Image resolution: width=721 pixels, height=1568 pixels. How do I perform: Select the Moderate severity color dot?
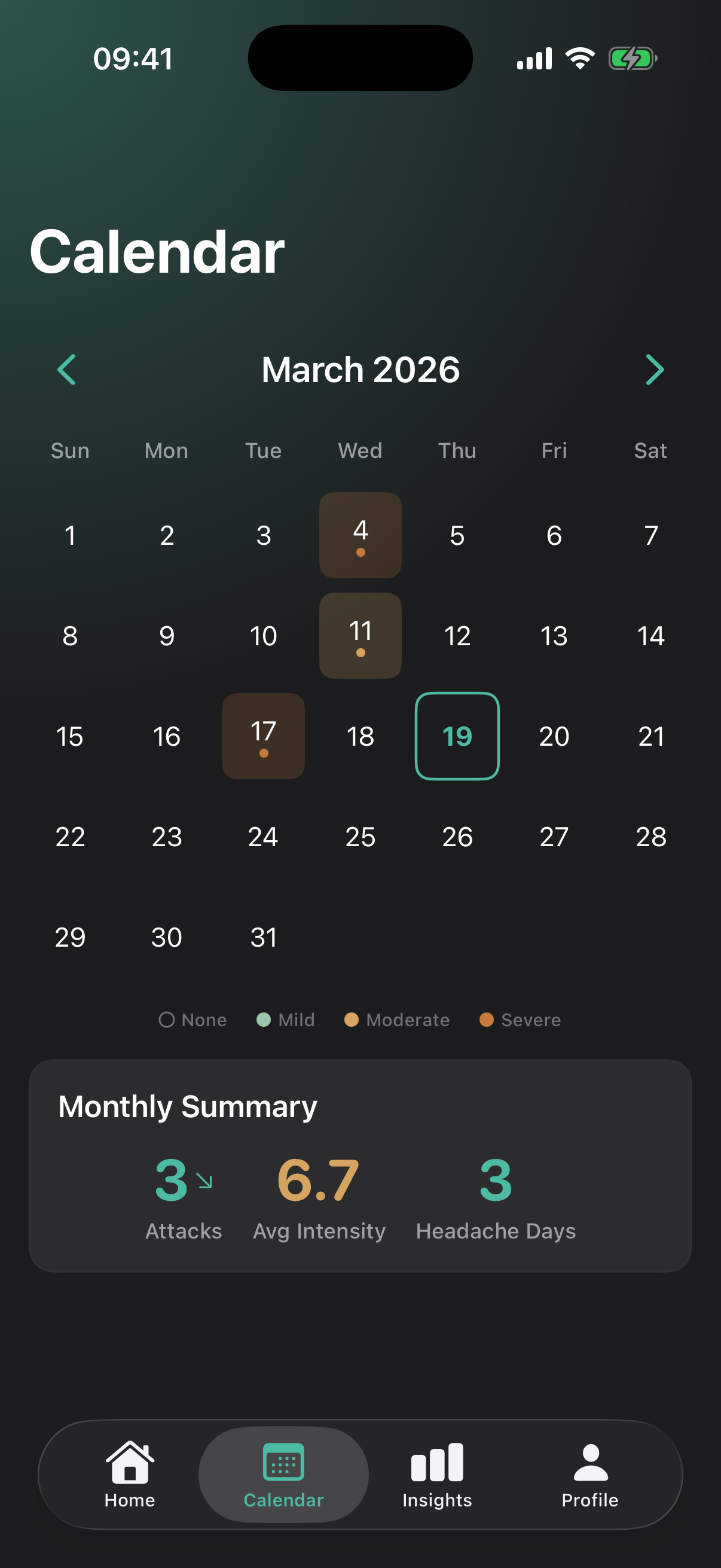pyautogui.click(x=352, y=1020)
